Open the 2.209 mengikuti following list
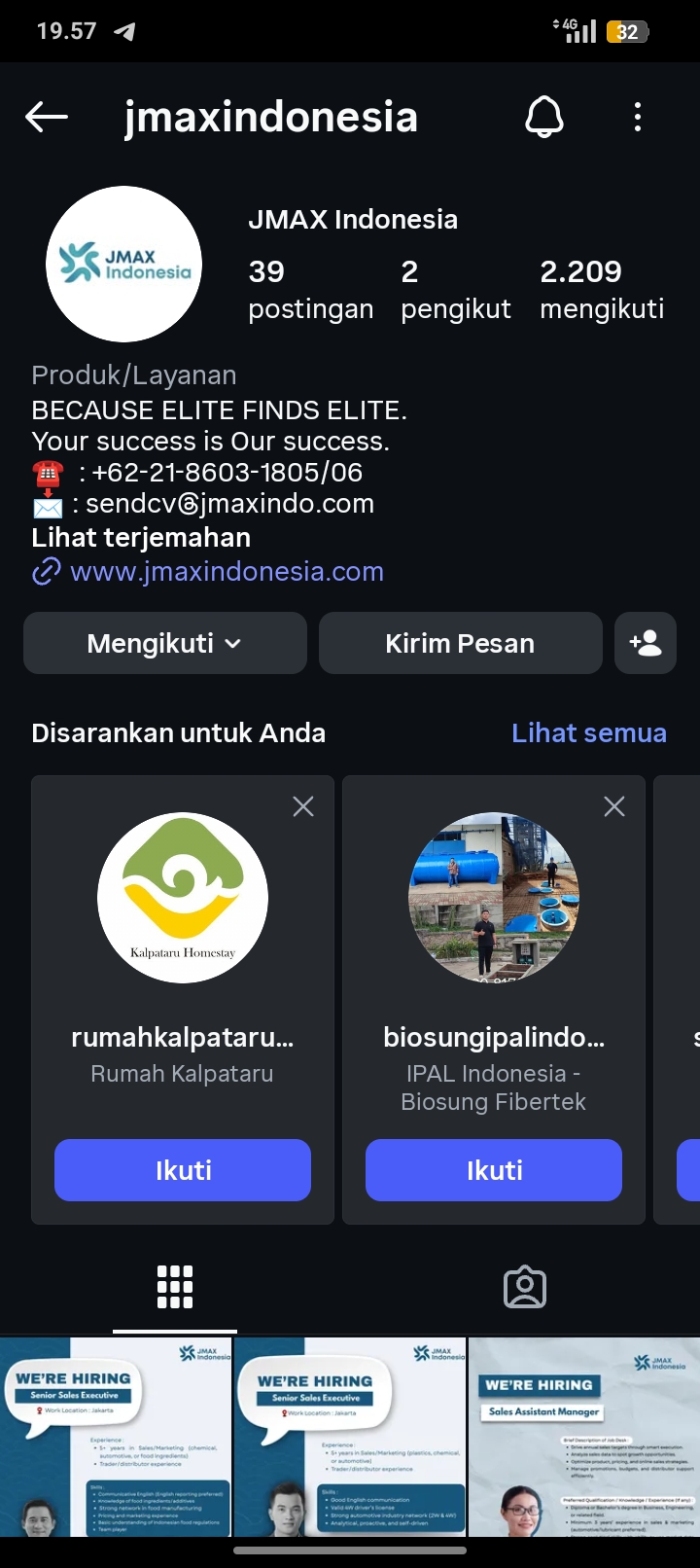Screen dimensions: 700x1568 point(602,289)
